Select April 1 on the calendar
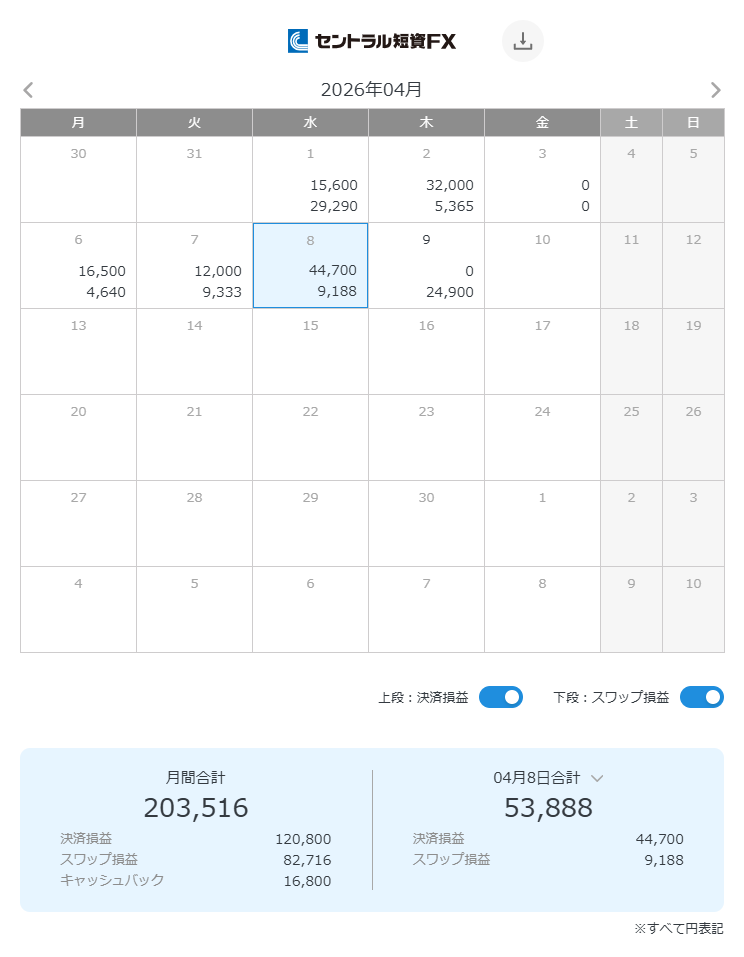Screen dimensions: 744x957 click(x=310, y=180)
